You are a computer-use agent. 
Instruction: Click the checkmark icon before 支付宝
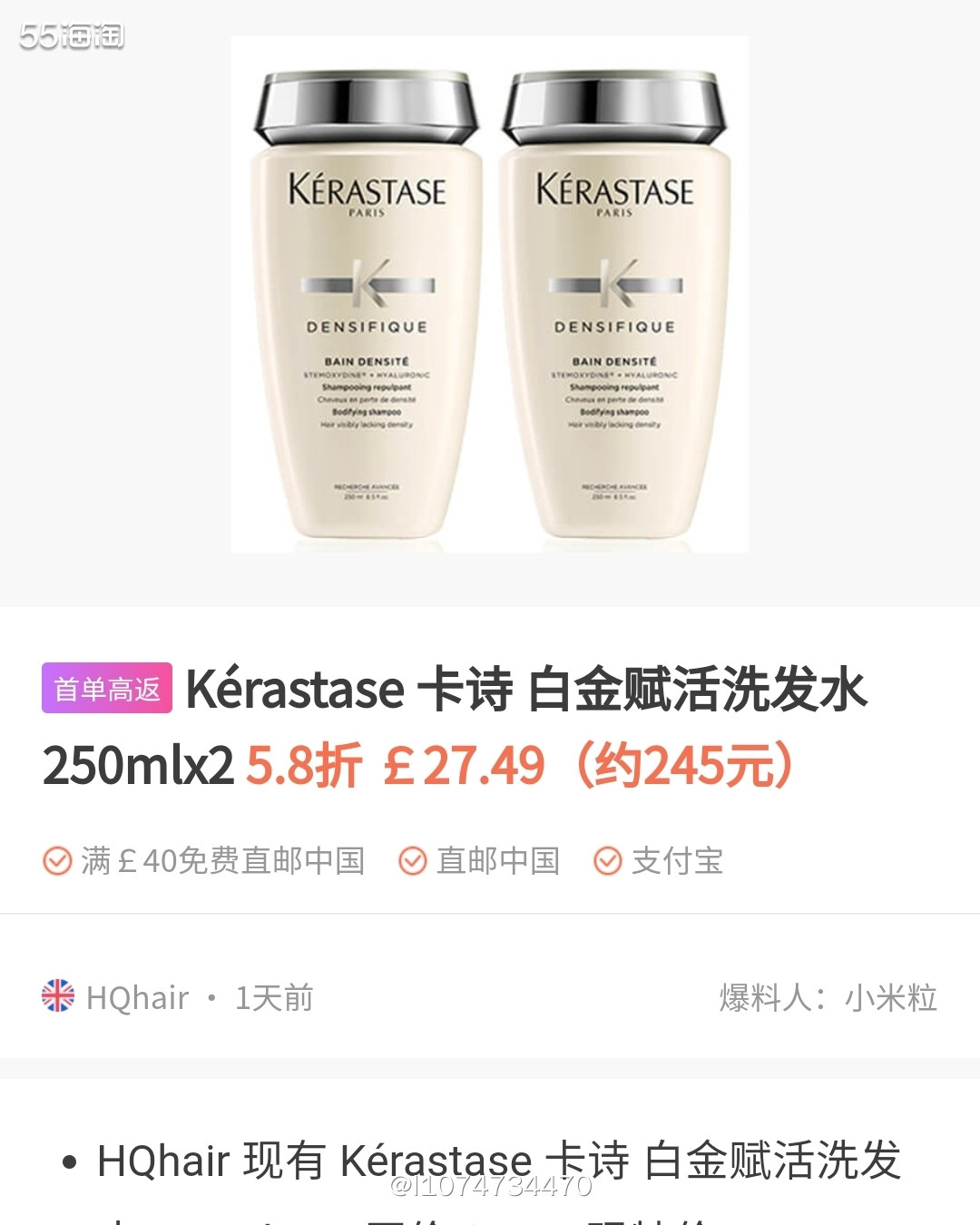click(609, 861)
